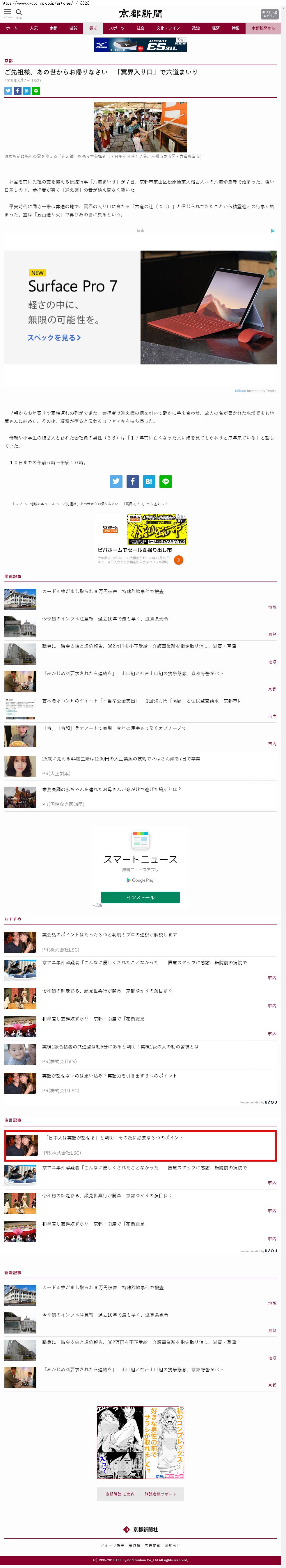The width and height of the screenshot is (286, 1568).
Task: Switch to the 滋賀 tab
Action: click(73, 28)
